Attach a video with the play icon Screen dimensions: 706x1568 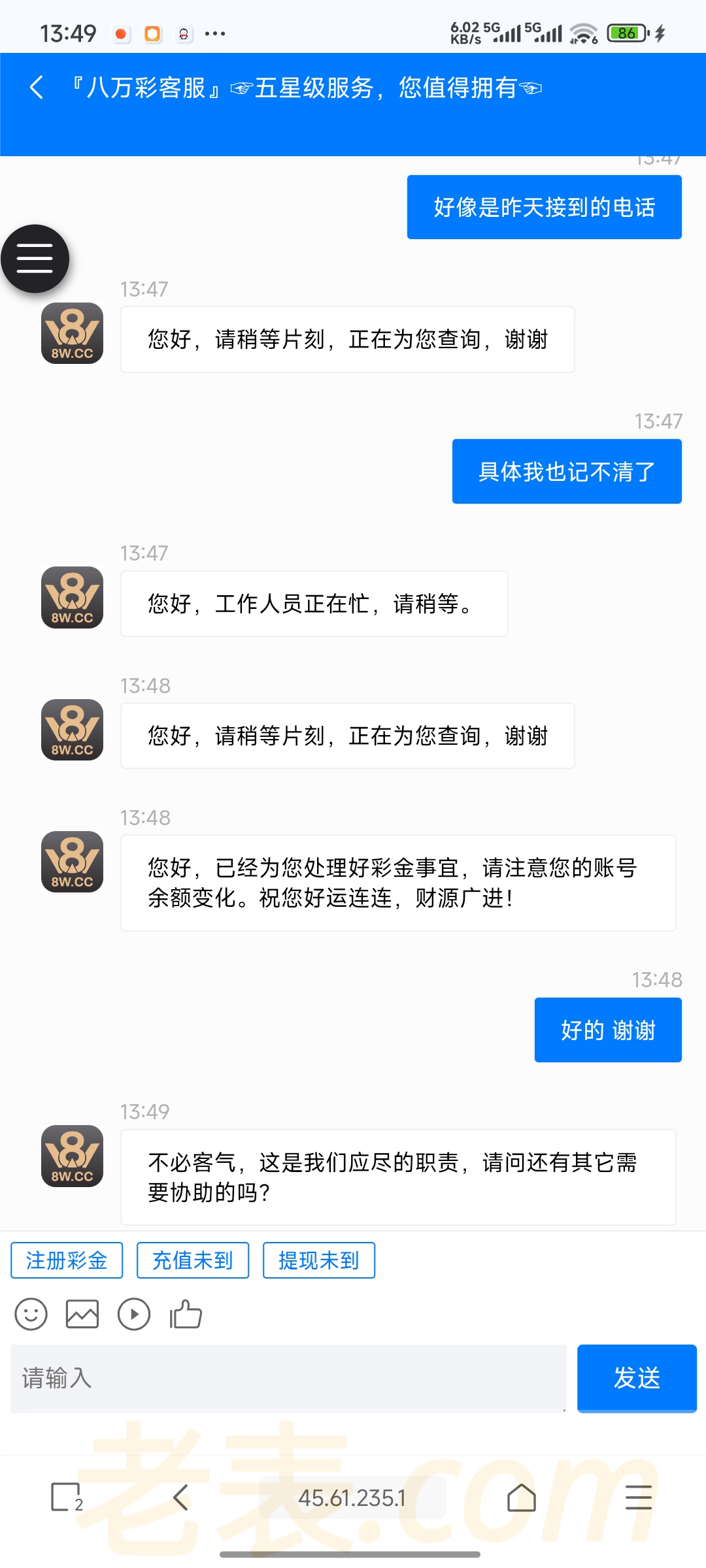(134, 1314)
